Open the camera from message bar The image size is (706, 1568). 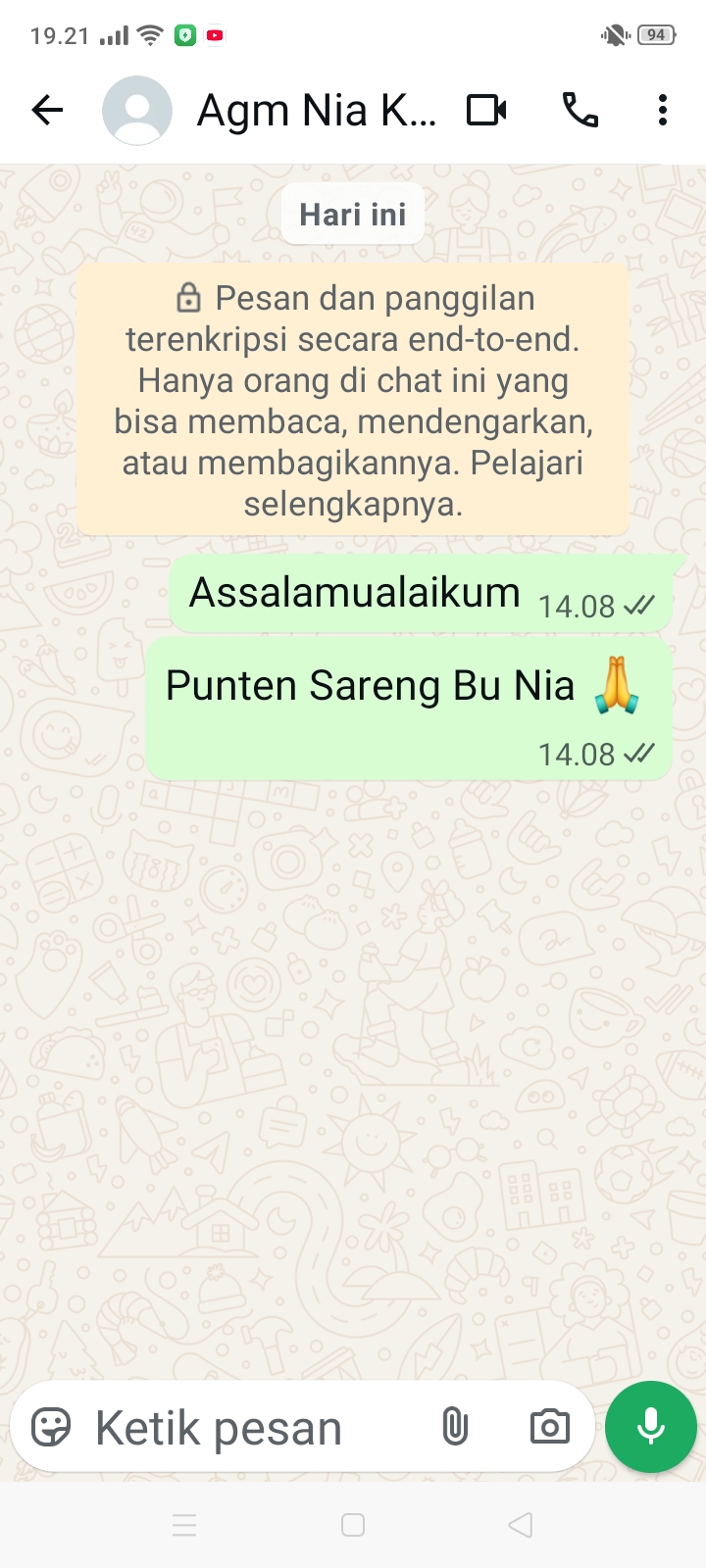549,1427
